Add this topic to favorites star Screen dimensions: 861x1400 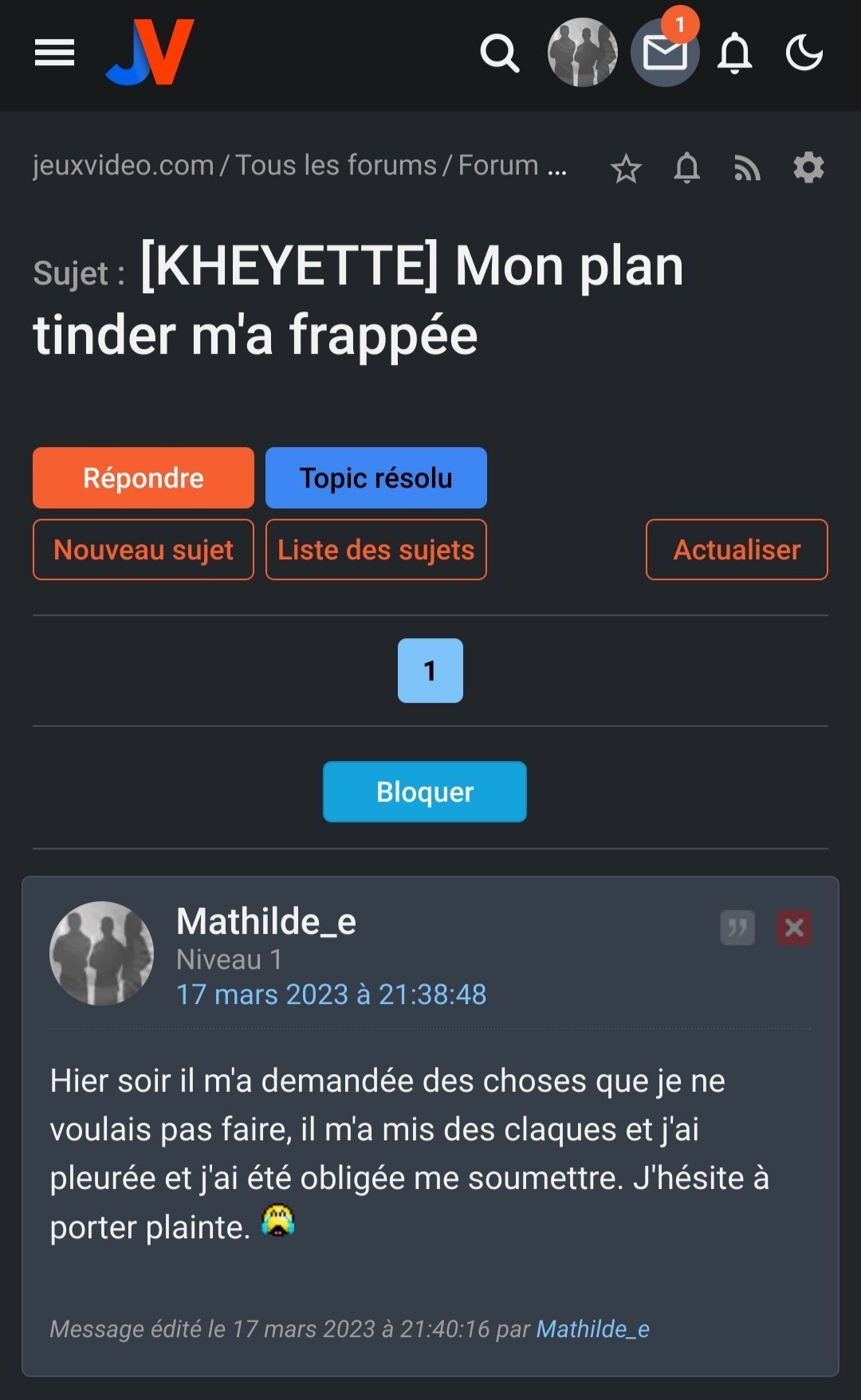(626, 168)
